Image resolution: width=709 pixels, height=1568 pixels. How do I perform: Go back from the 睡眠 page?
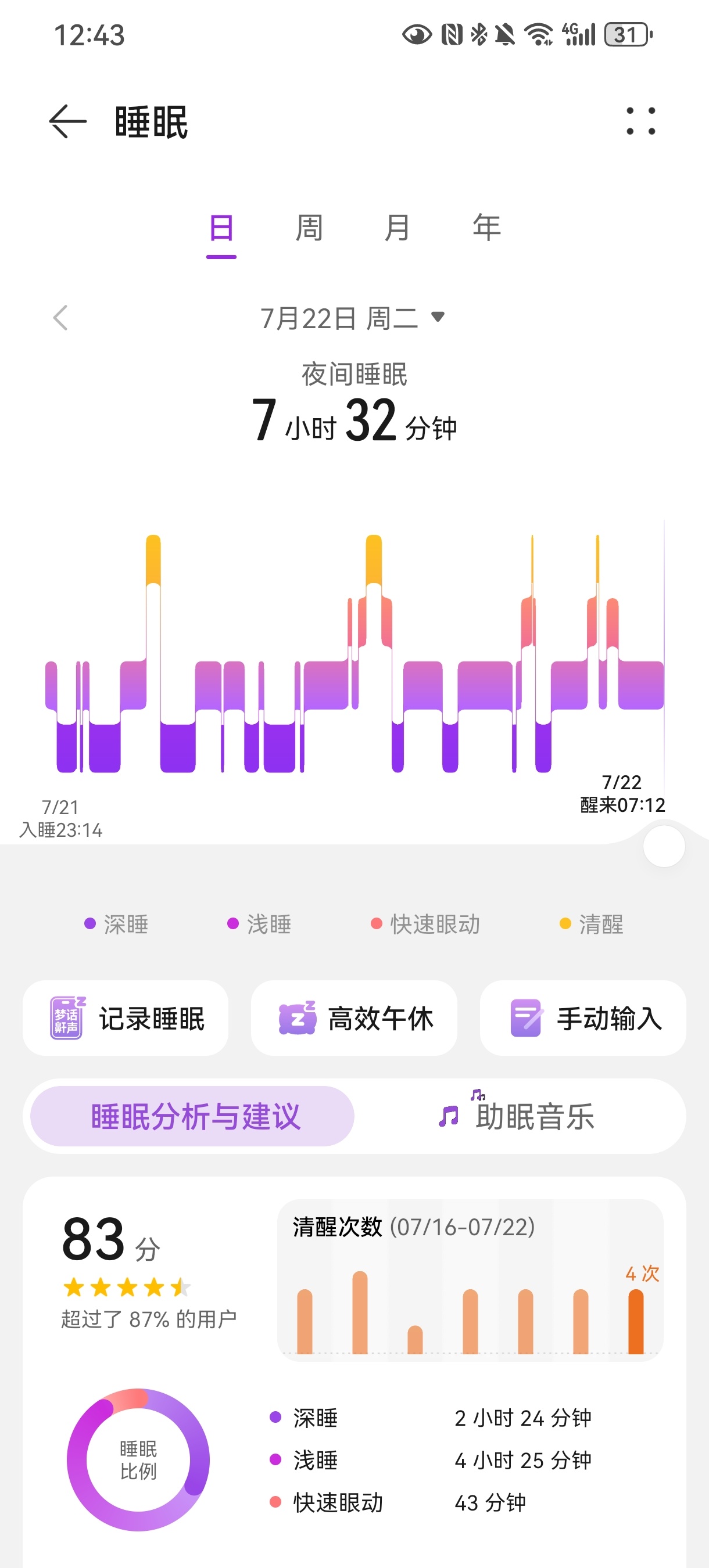[67, 122]
